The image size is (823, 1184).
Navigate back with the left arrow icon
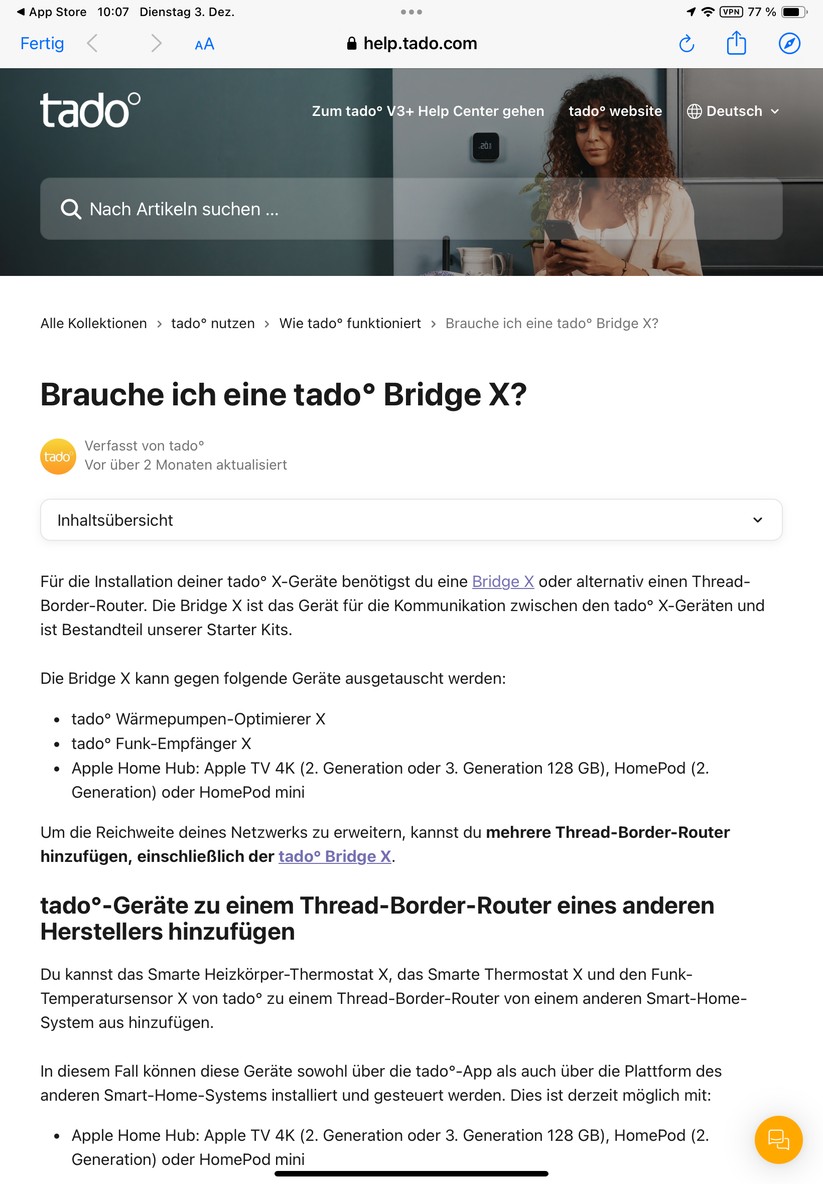pyautogui.click(x=92, y=43)
